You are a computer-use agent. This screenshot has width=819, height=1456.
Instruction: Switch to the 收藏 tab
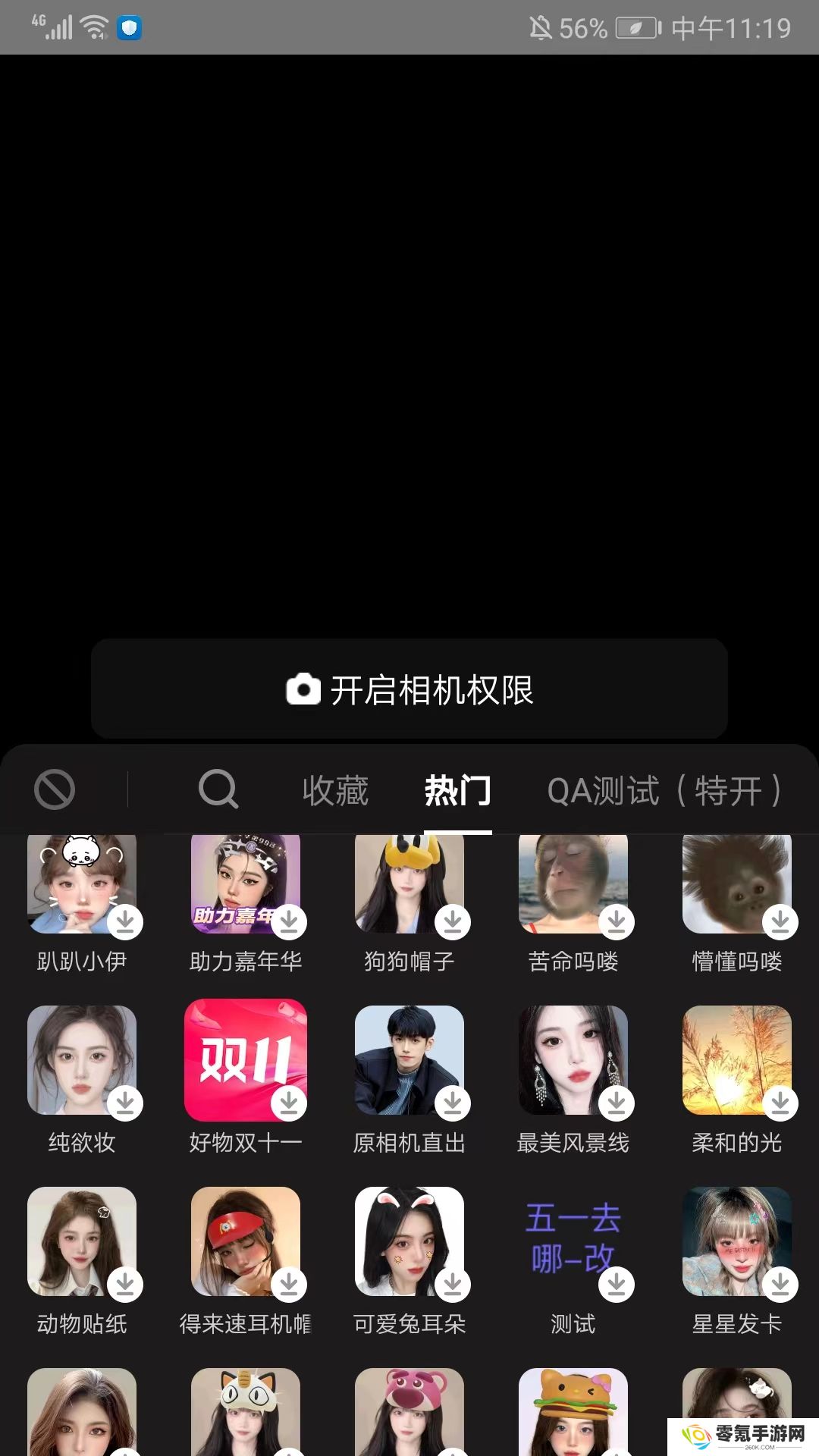coord(335,791)
